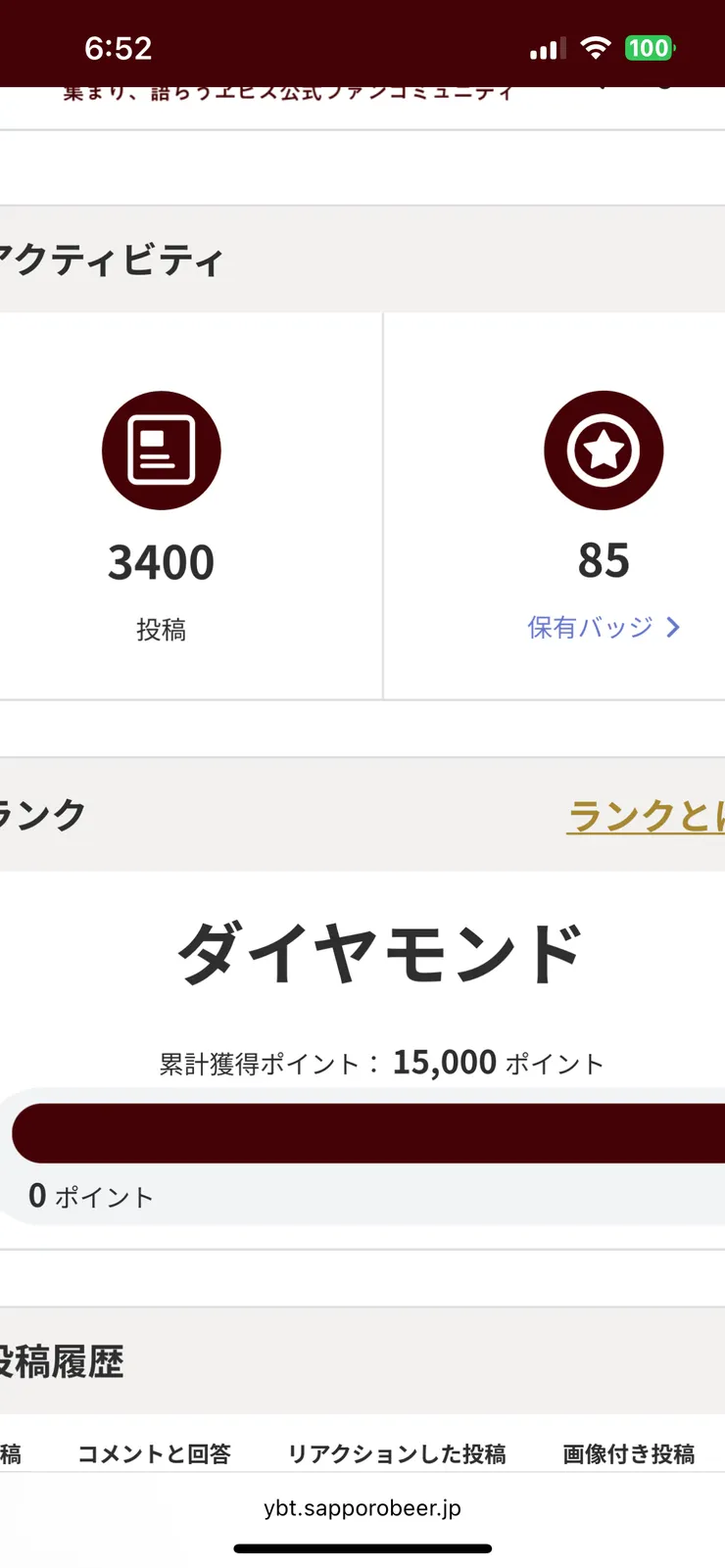Tap the star badge icon above 85

pos(604,450)
